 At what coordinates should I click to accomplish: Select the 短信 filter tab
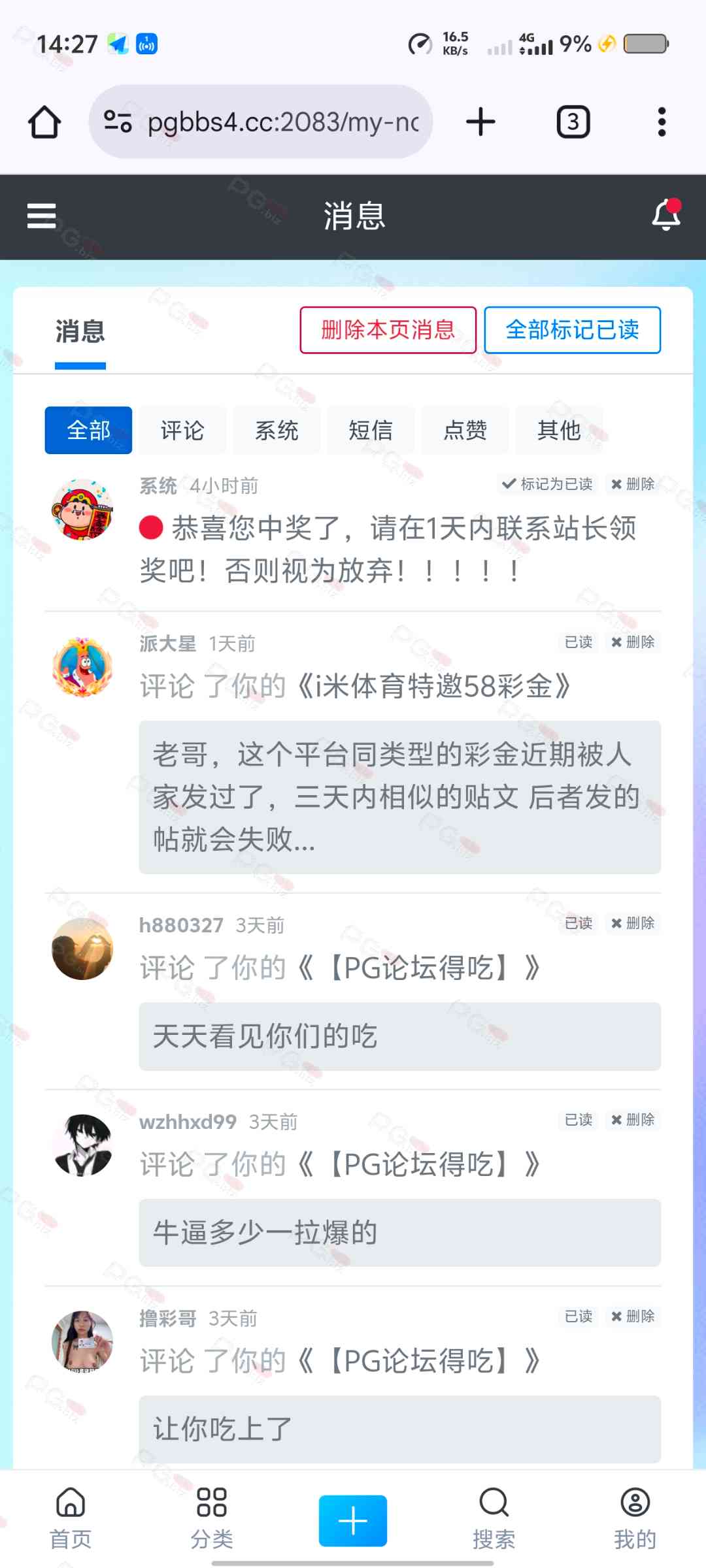click(x=371, y=431)
